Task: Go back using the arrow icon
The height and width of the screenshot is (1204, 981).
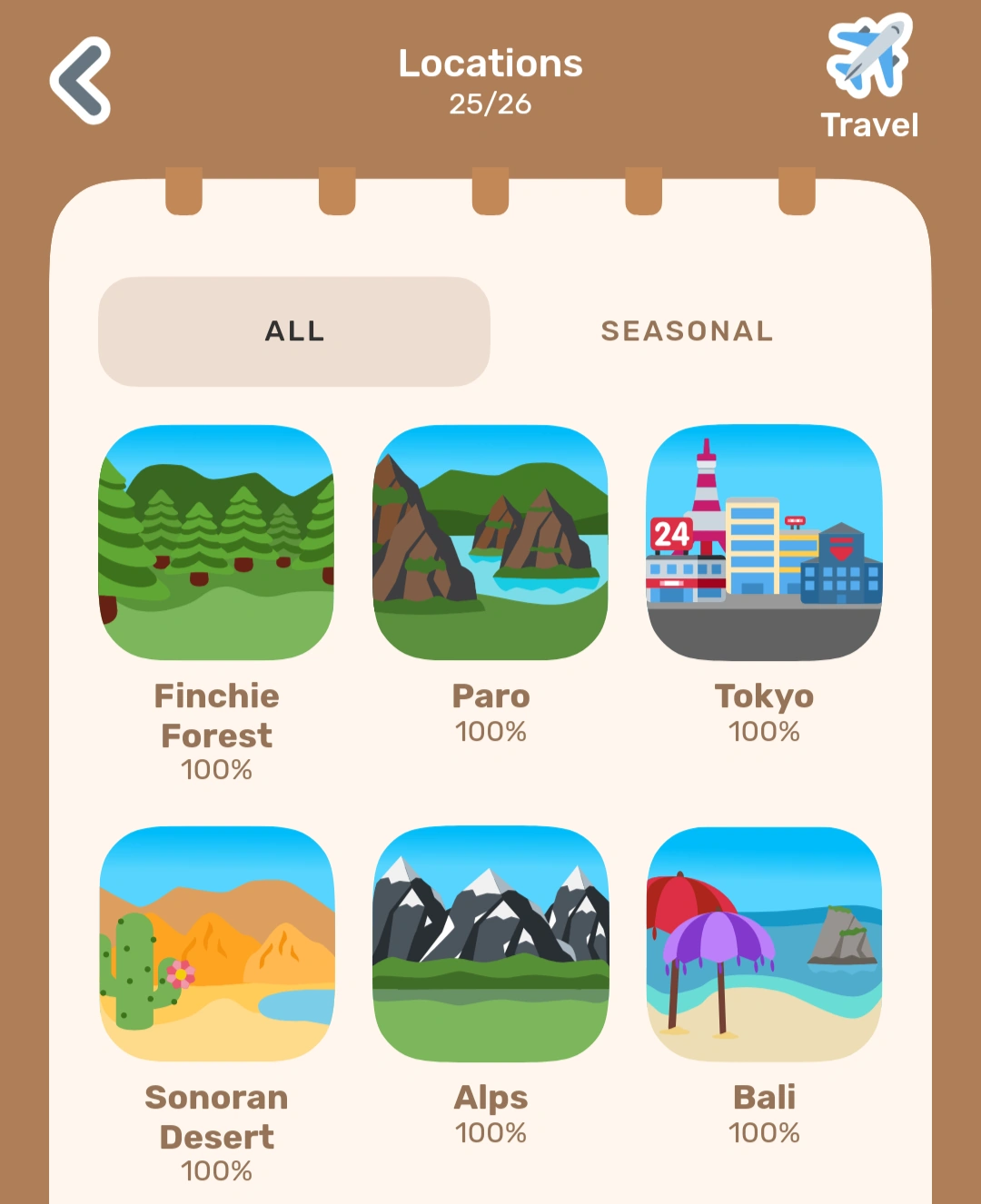Action: pyautogui.click(x=81, y=81)
